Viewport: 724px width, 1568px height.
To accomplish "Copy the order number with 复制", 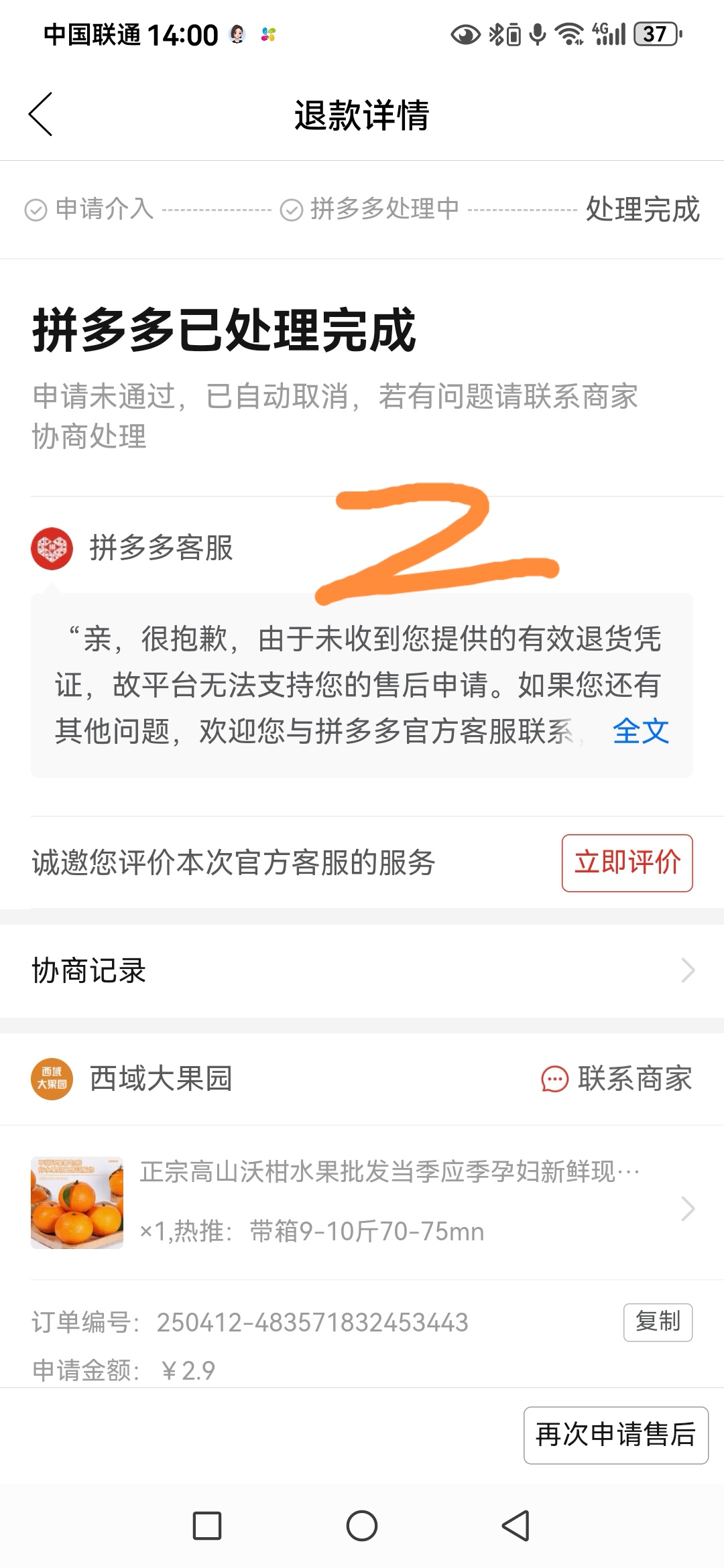I will point(658,1322).
